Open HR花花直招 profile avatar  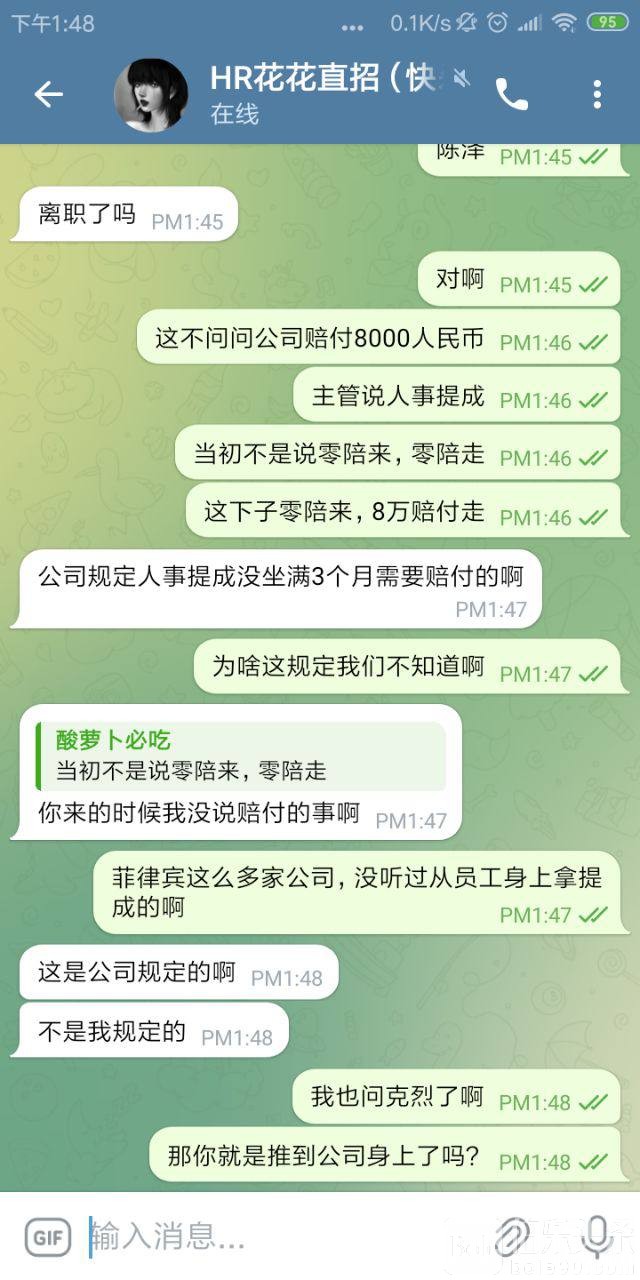point(151,95)
